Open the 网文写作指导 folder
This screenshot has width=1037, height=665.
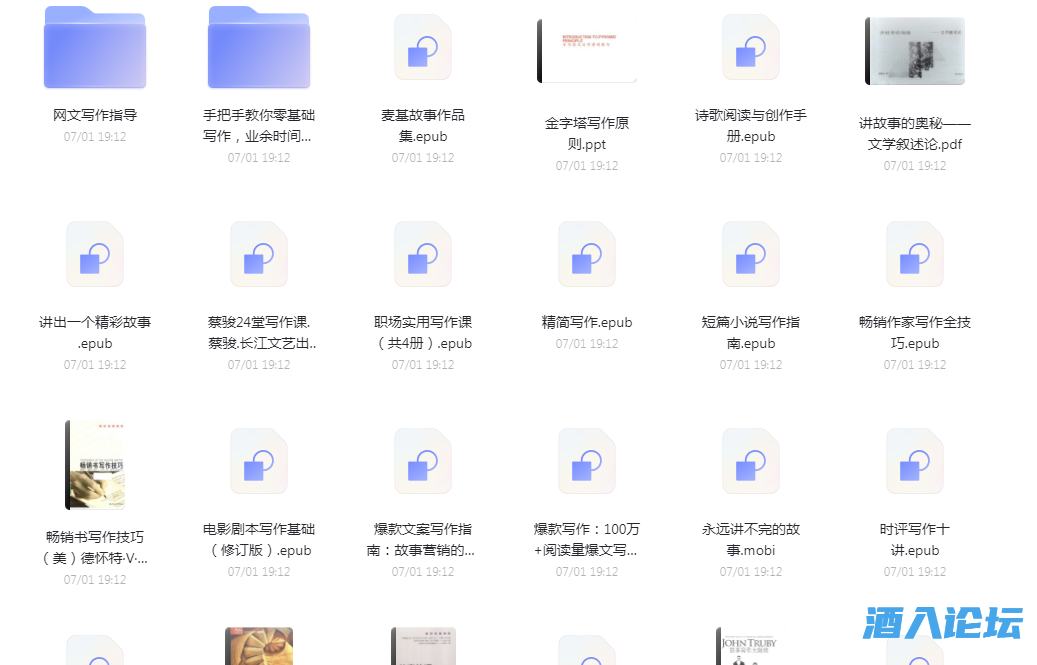tap(95, 48)
